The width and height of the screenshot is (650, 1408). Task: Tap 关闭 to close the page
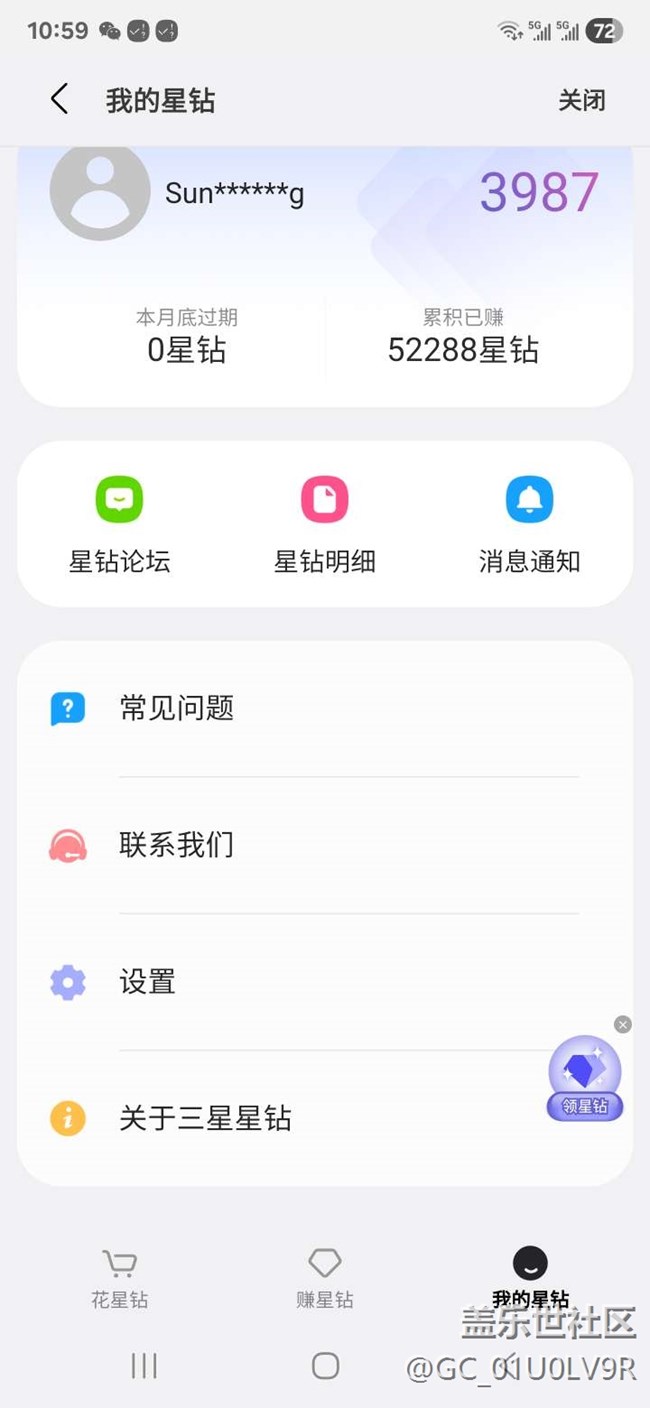pyautogui.click(x=581, y=100)
